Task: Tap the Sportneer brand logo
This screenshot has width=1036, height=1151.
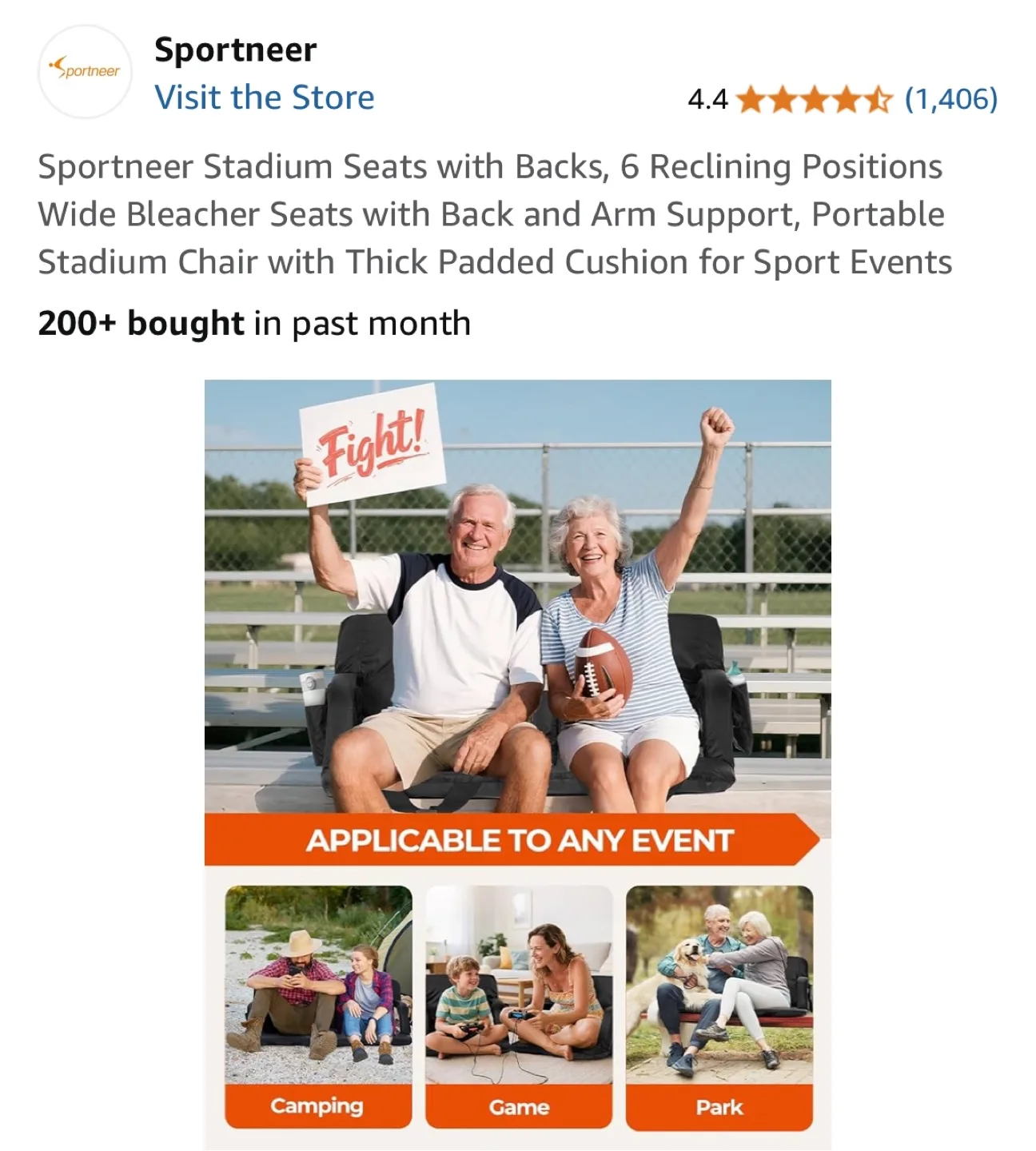Action: click(85, 71)
